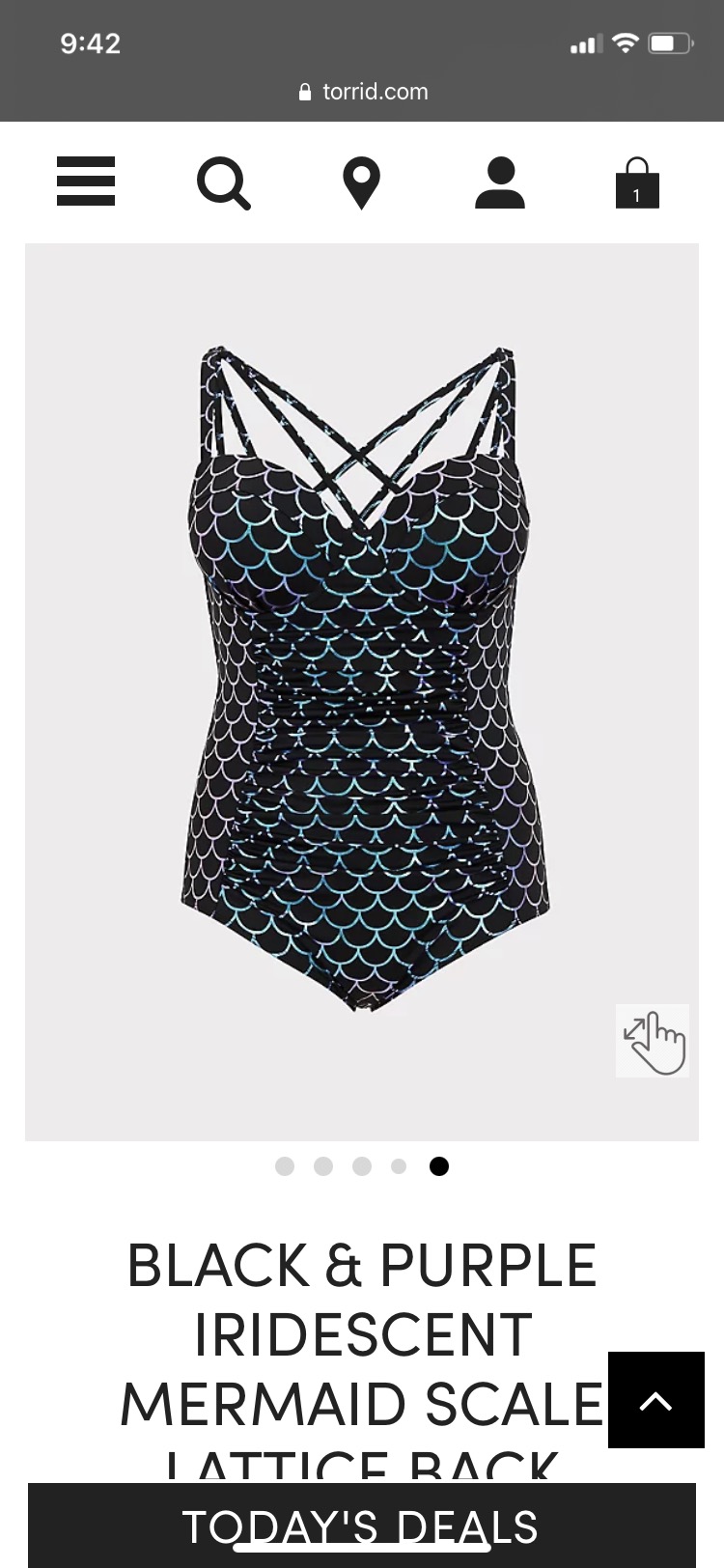Tap the torrid.com address bar
This screenshot has width=724, height=1568.
pos(363,92)
